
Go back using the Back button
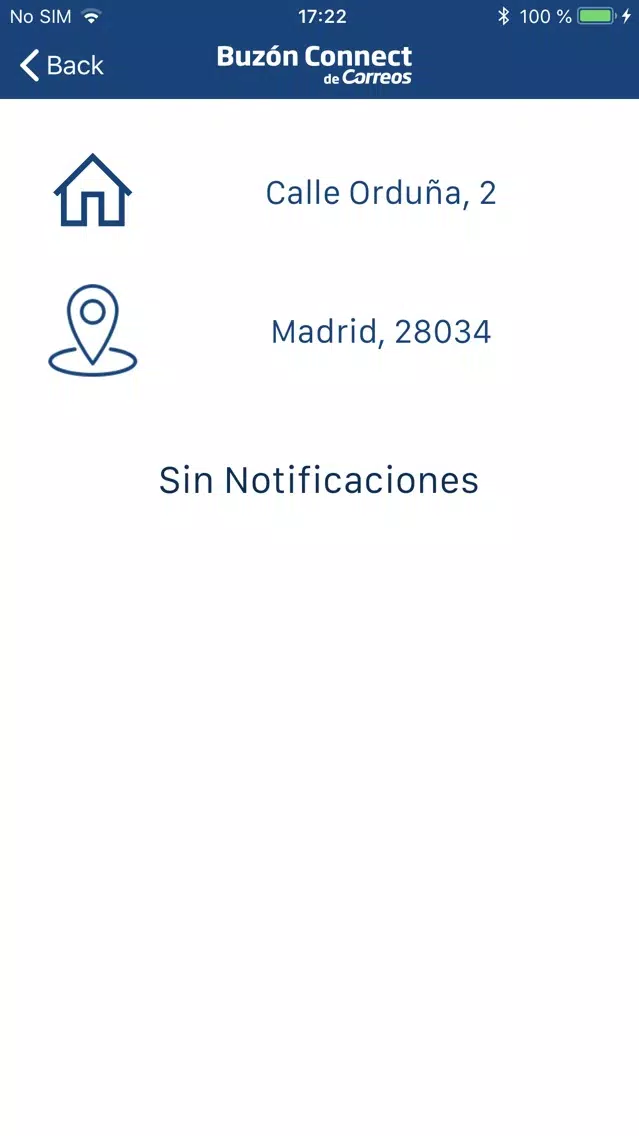tap(62, 65)
